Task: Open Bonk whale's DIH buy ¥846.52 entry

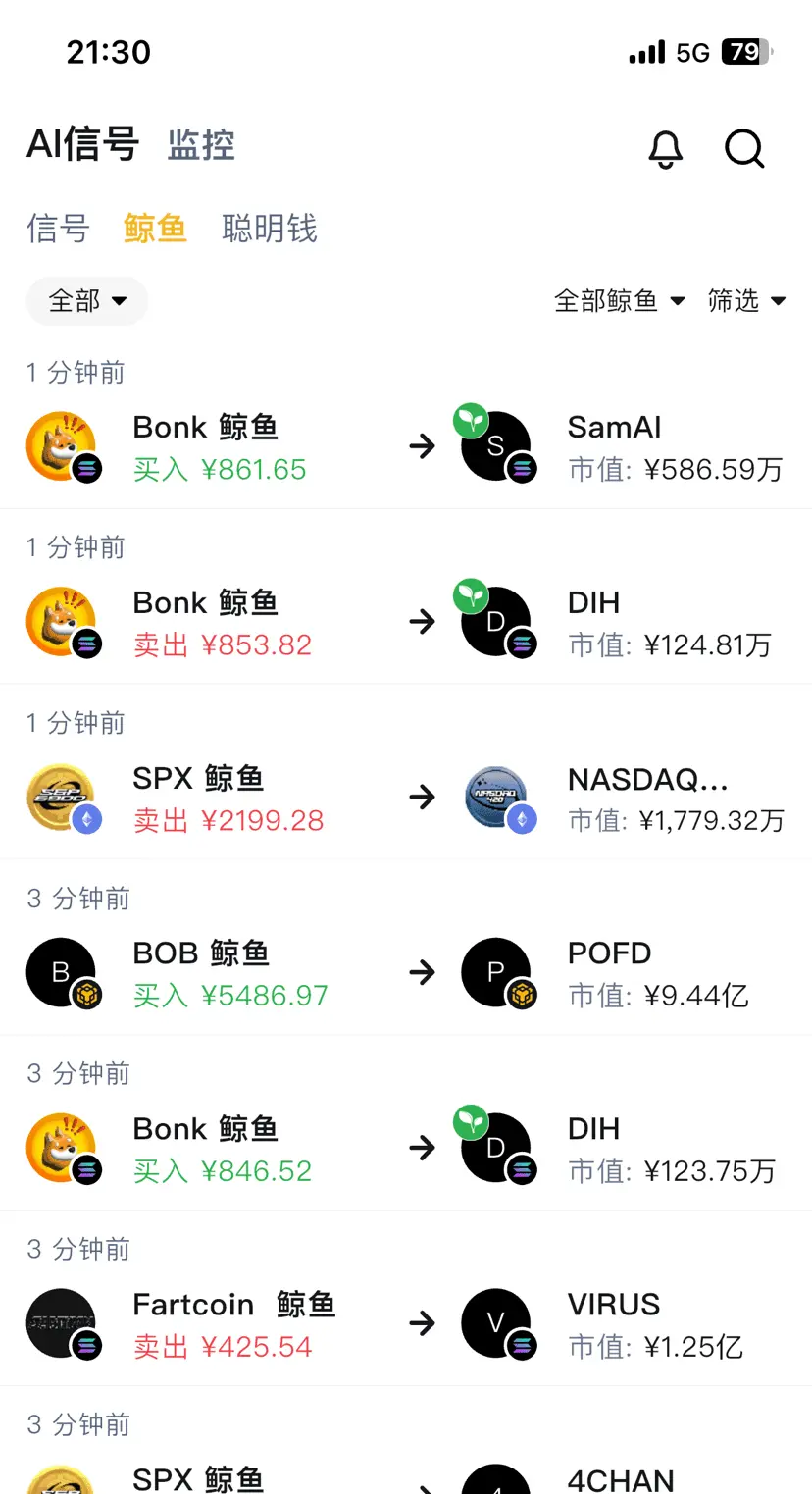Action: [x=405, y=1149]
